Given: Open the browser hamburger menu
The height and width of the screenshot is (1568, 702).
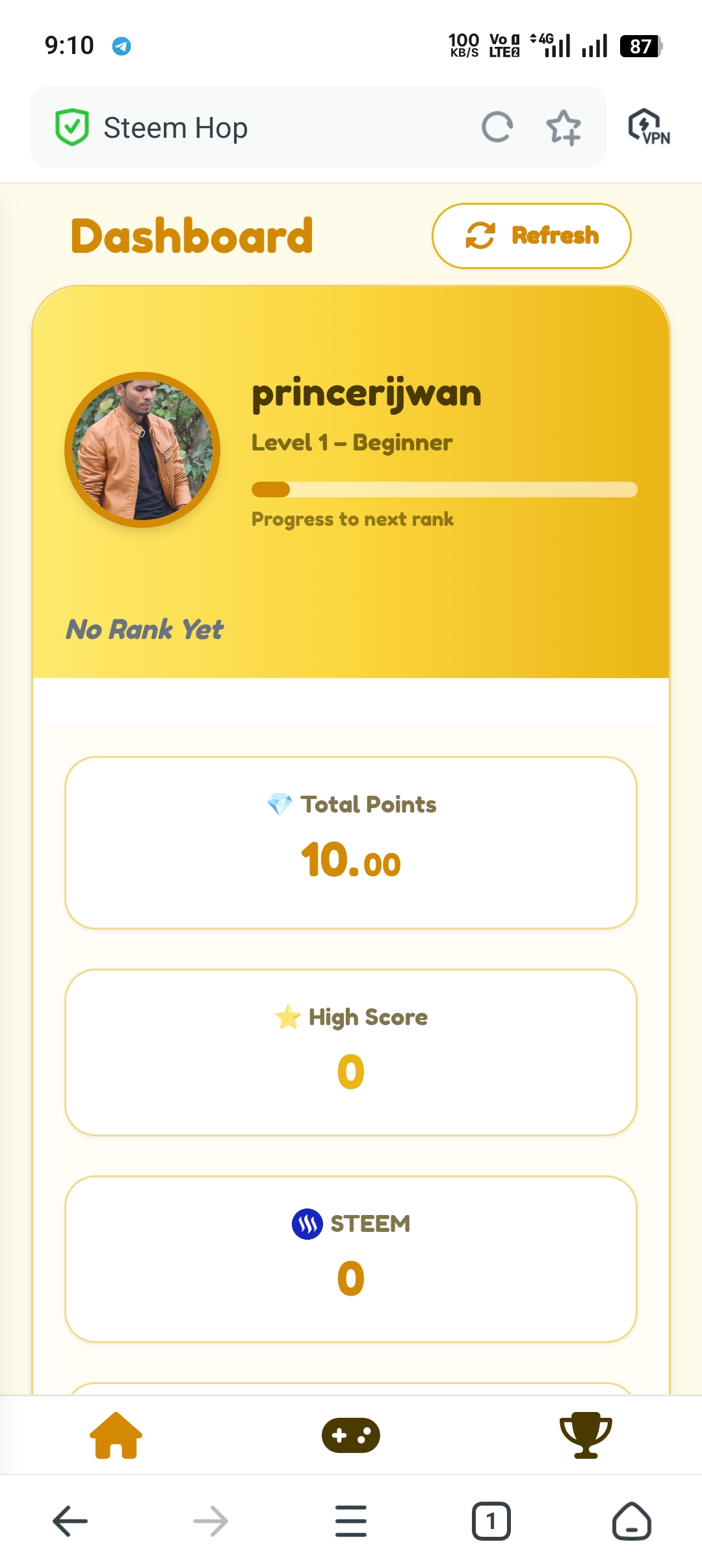Looking at the screenshot, I should pyautogui.click(x=351, y=1521).
